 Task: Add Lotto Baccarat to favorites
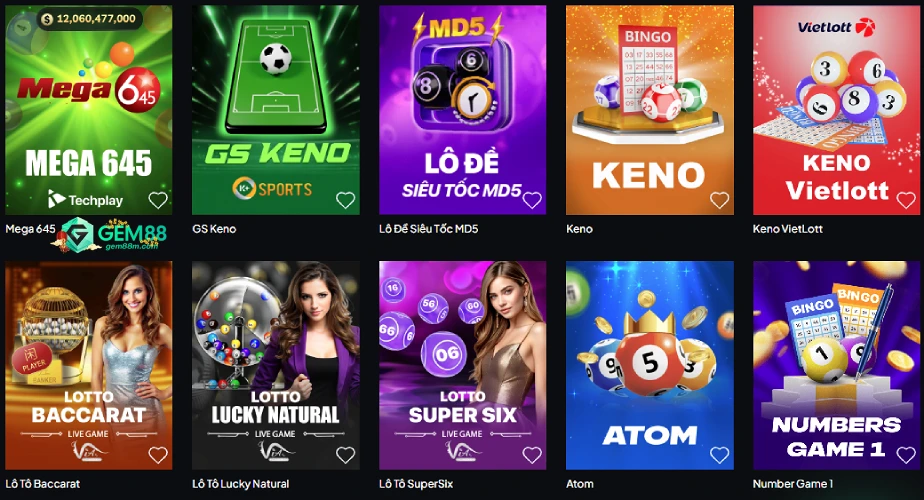(158, 455)
